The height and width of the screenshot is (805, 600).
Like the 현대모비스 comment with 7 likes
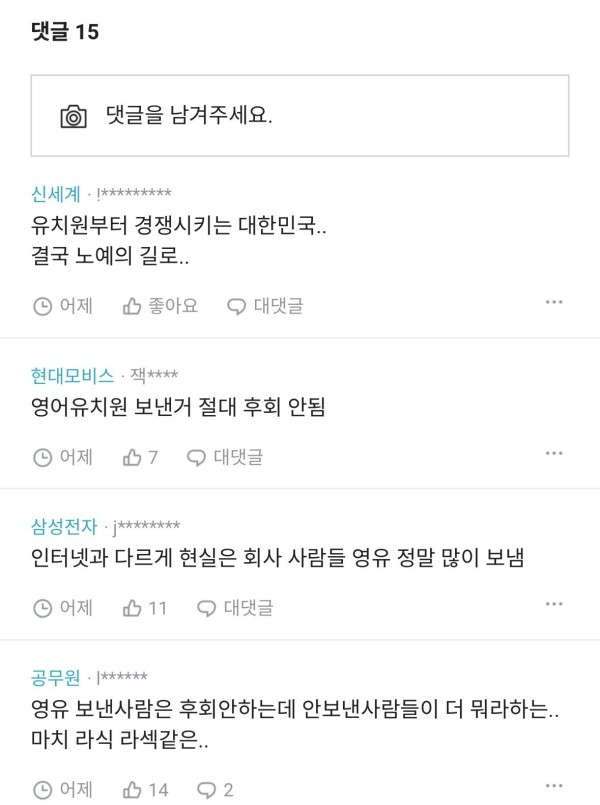click(140, 457)
